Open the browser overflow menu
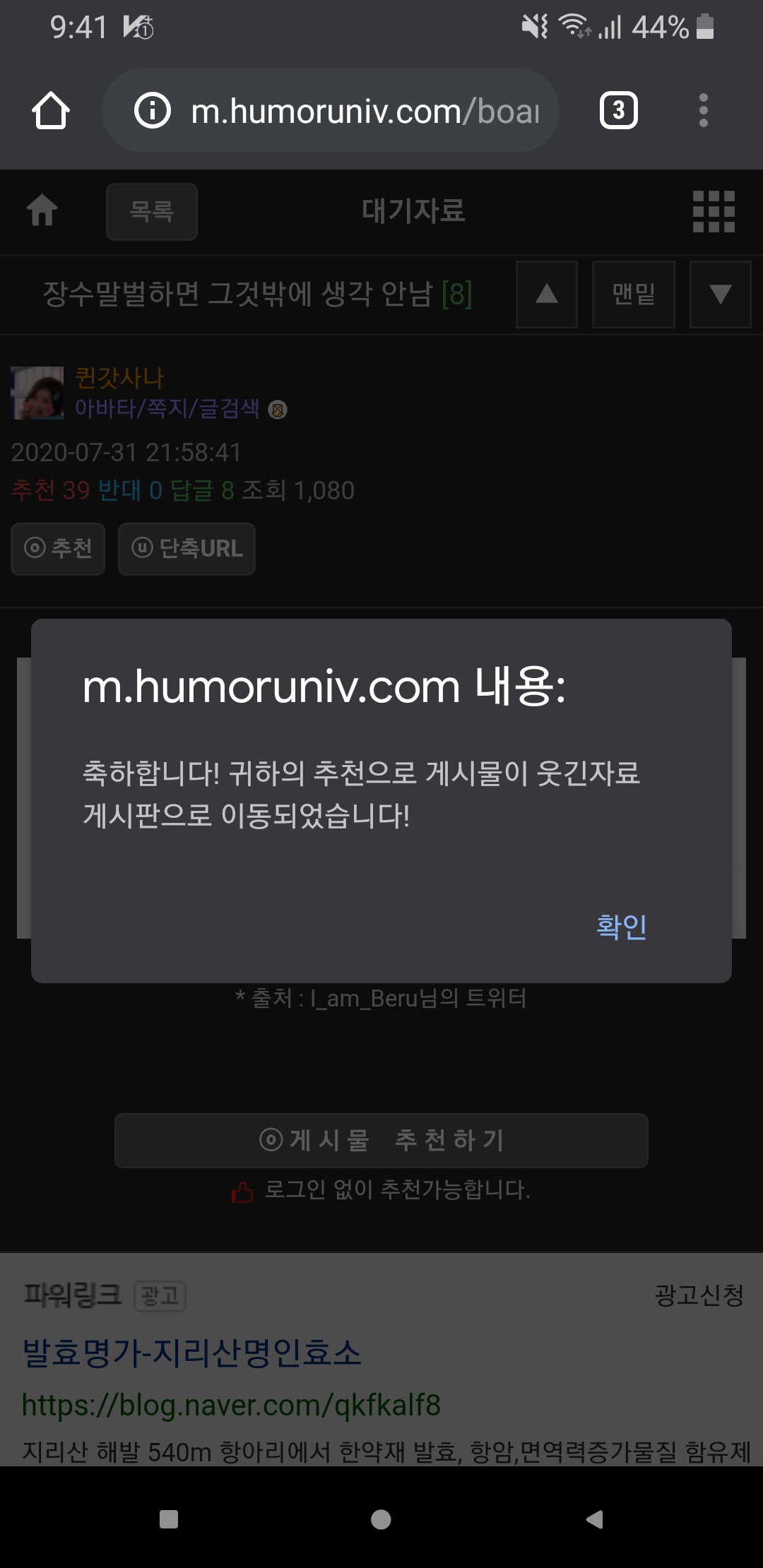The image size is (763, 1568). [x=703, y=110]
